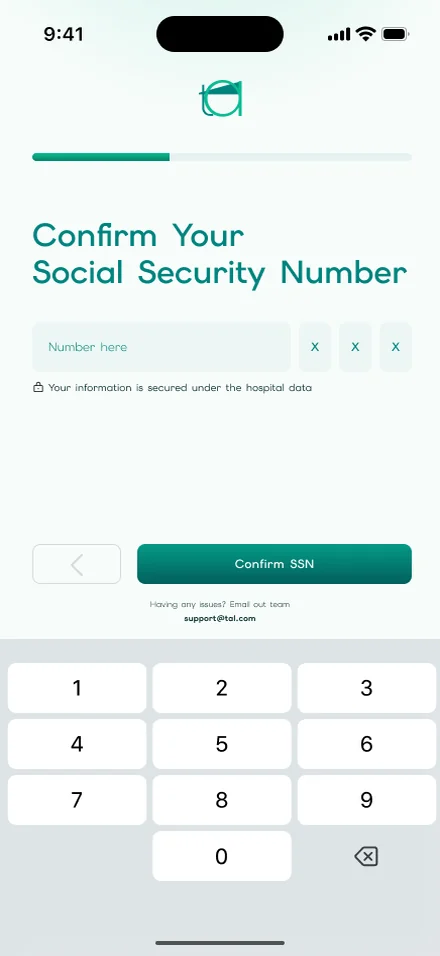Enter digit 4 on the keypad

77,744
